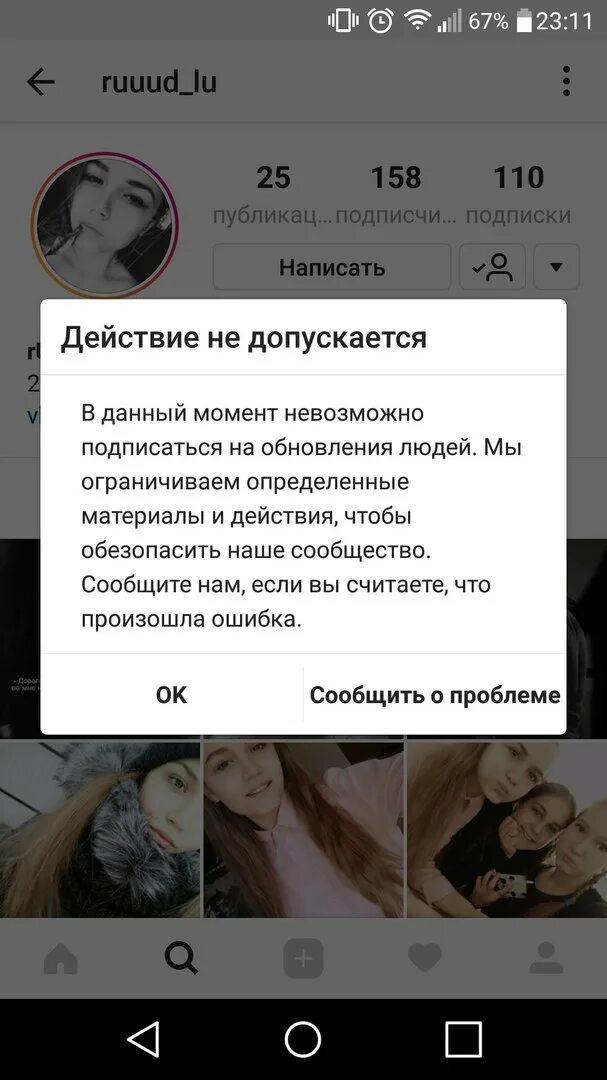Go back using the top arrow
This screenshot has height=1080, width=607.
click(41, 83)
